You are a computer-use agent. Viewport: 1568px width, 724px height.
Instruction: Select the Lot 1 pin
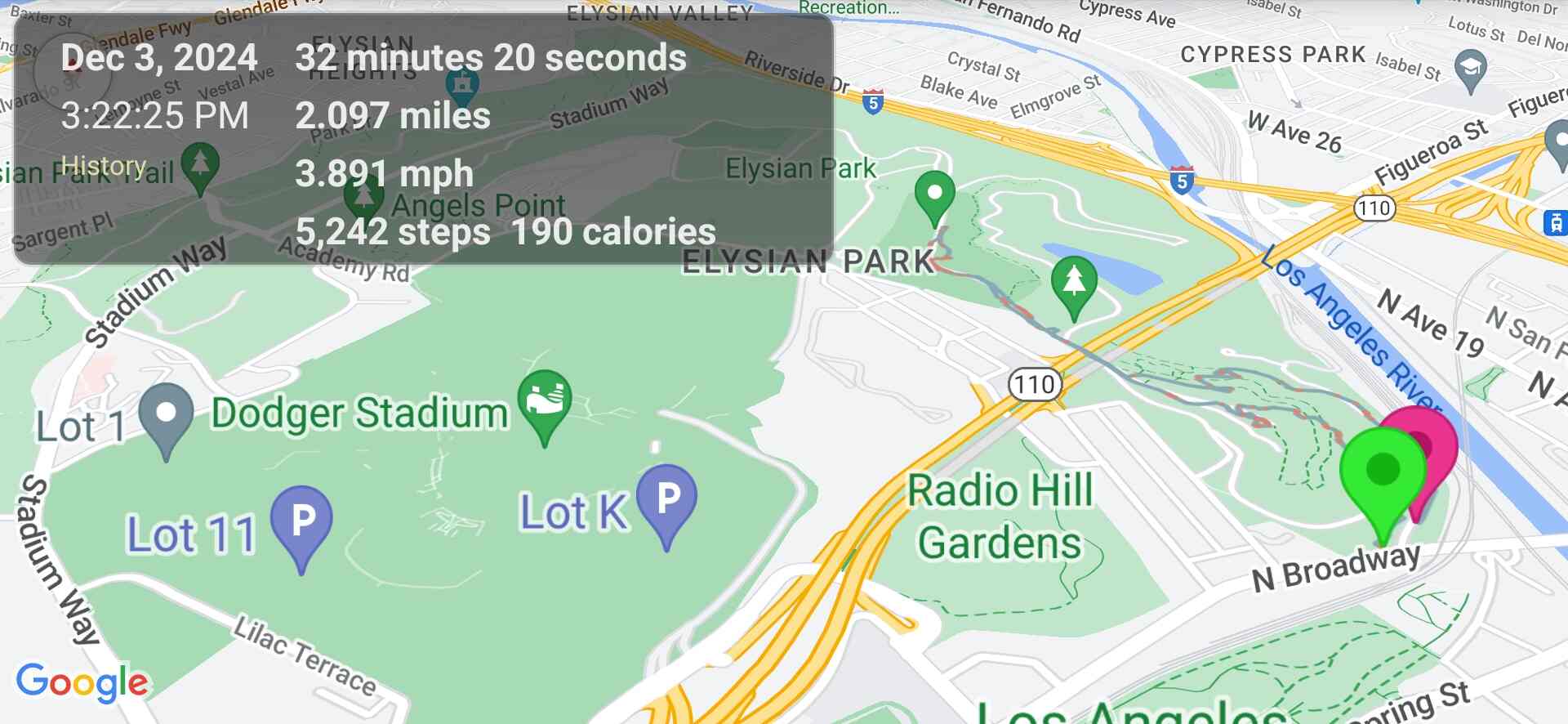coord(166,413)
